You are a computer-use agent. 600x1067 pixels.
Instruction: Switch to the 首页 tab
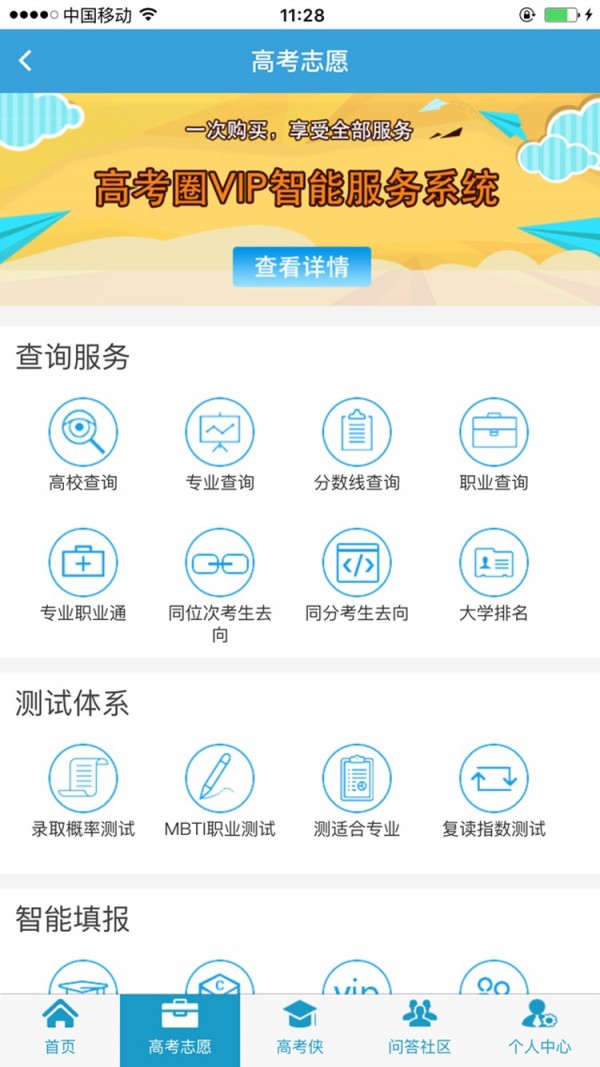(x=60, y=1030)
